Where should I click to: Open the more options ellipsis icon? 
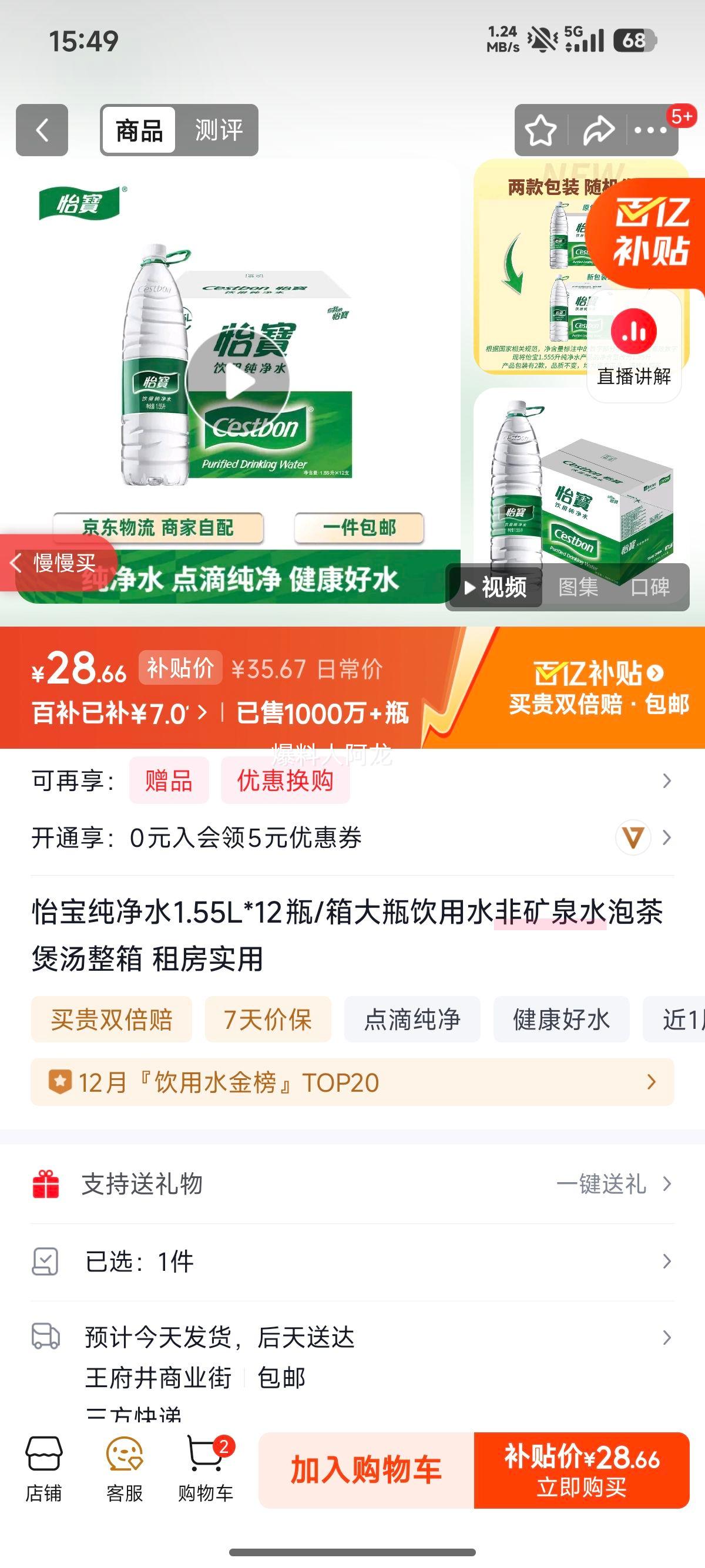coord(652,130)
